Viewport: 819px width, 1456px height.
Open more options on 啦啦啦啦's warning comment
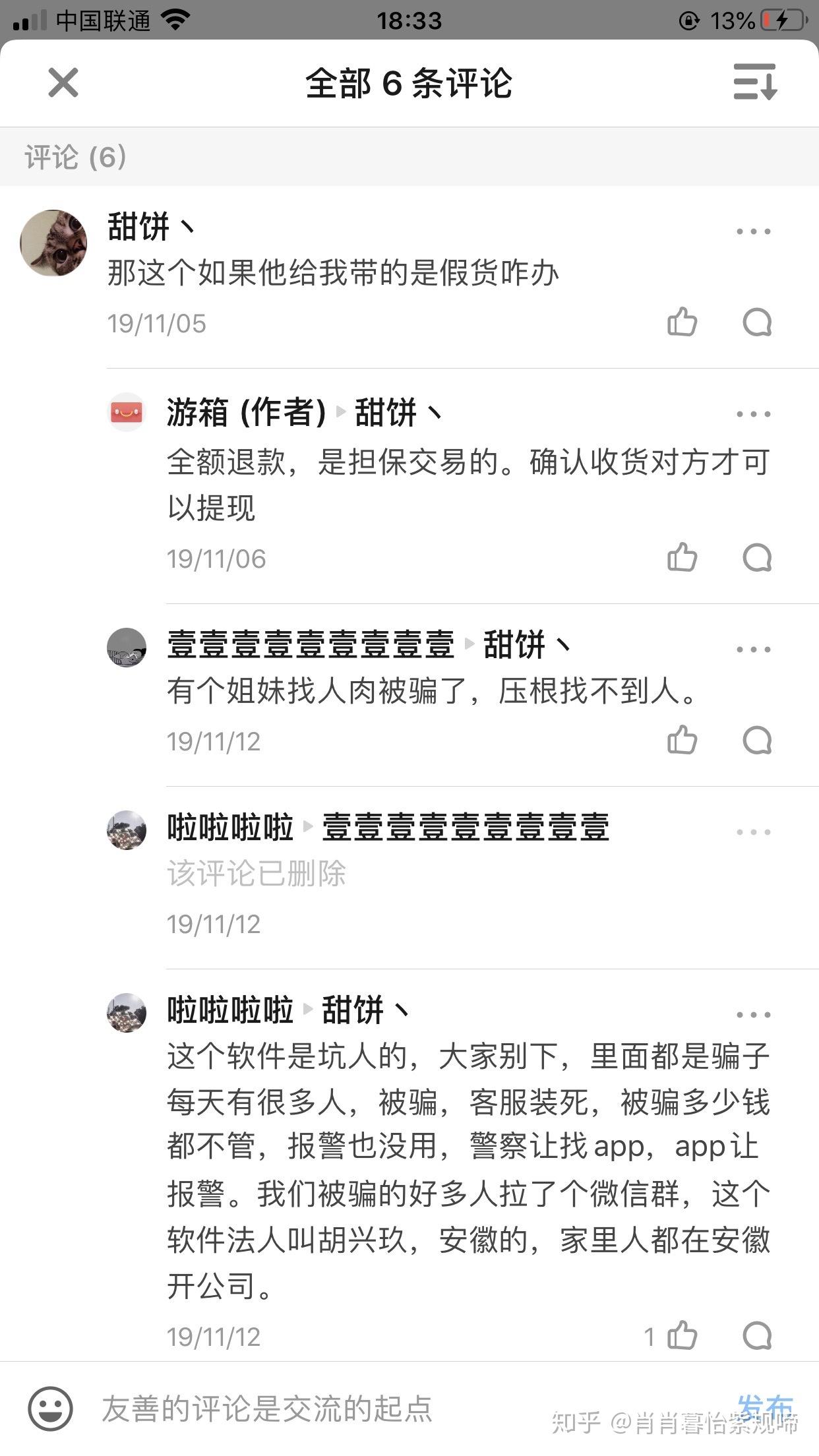click(753, 1015)
